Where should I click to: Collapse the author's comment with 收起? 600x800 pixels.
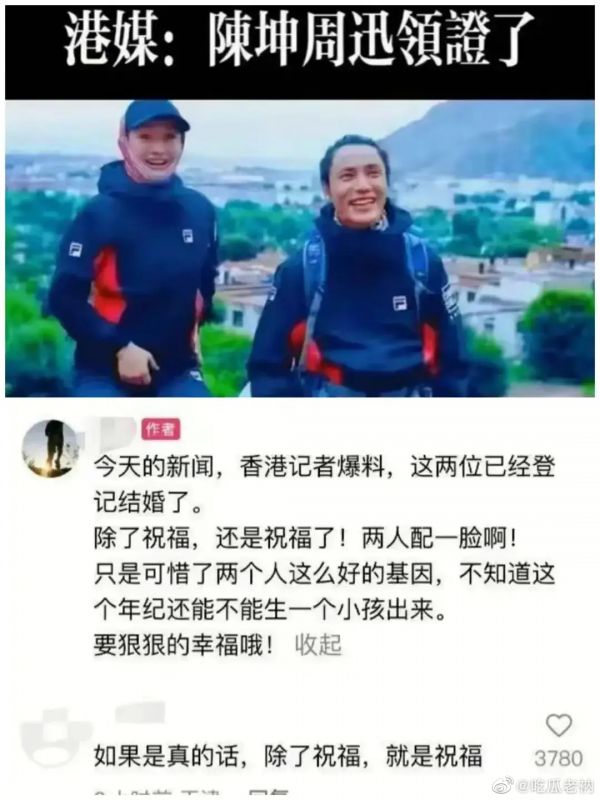click(318, 645)
